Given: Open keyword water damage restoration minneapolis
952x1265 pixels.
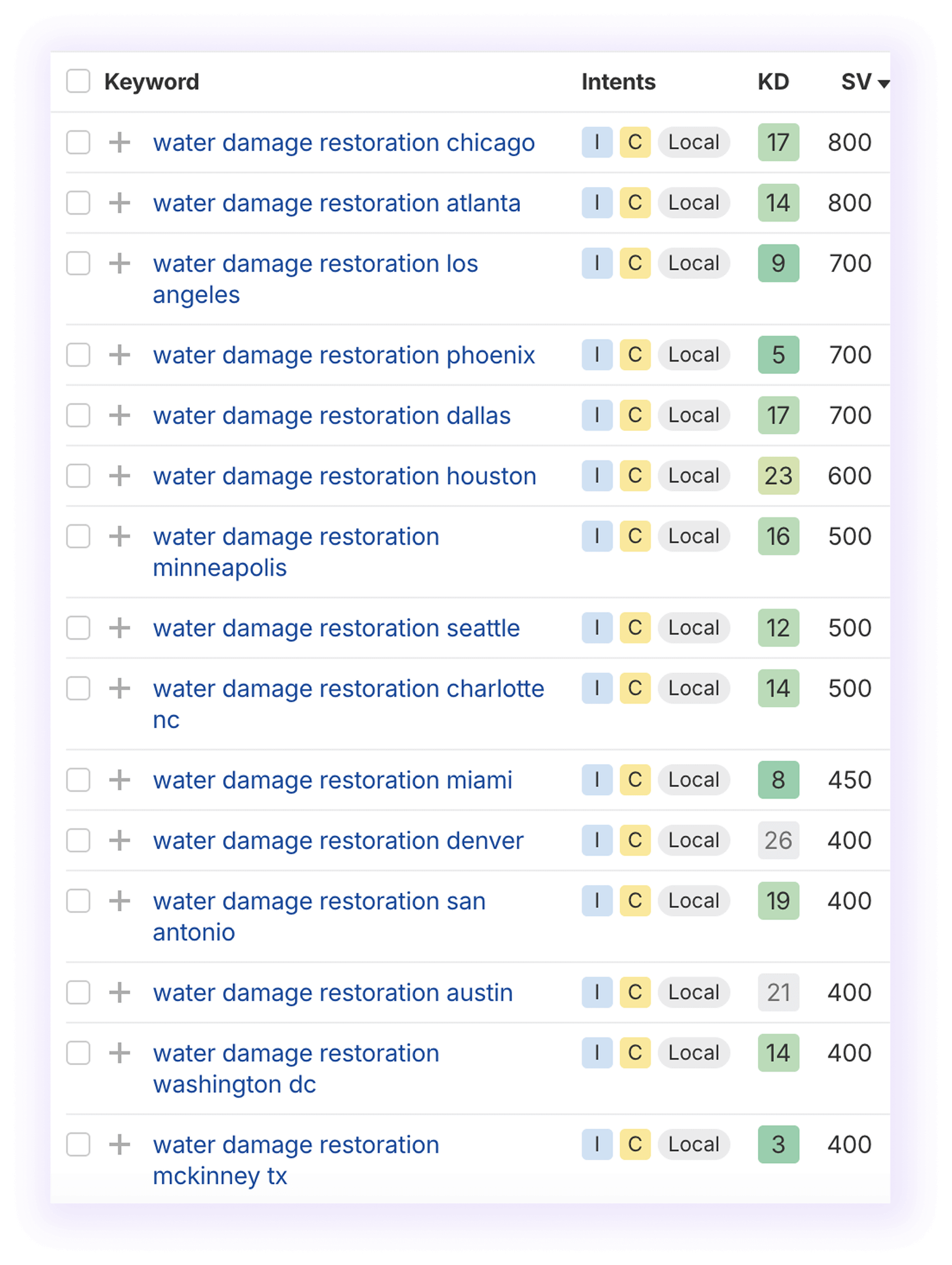Looking at the screenshot, I should (x=296, y=552).
